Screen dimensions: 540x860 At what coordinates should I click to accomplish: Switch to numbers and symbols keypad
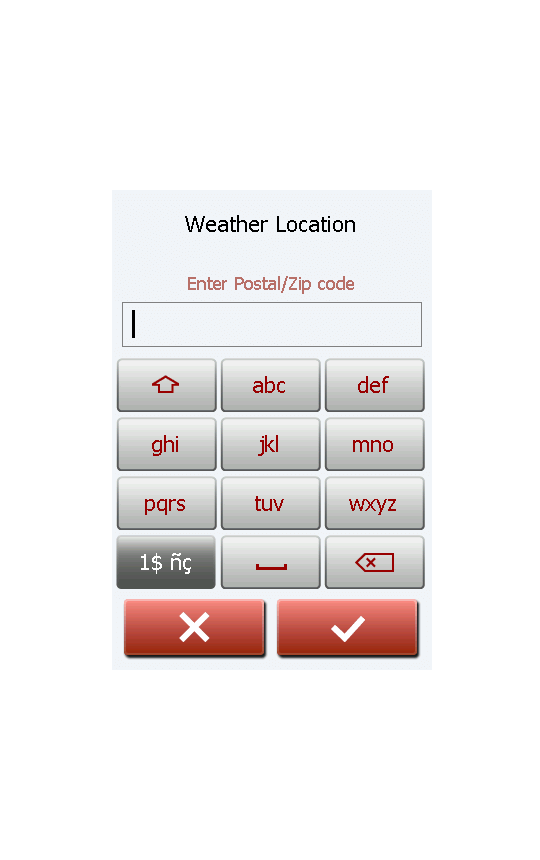[166, 563]
